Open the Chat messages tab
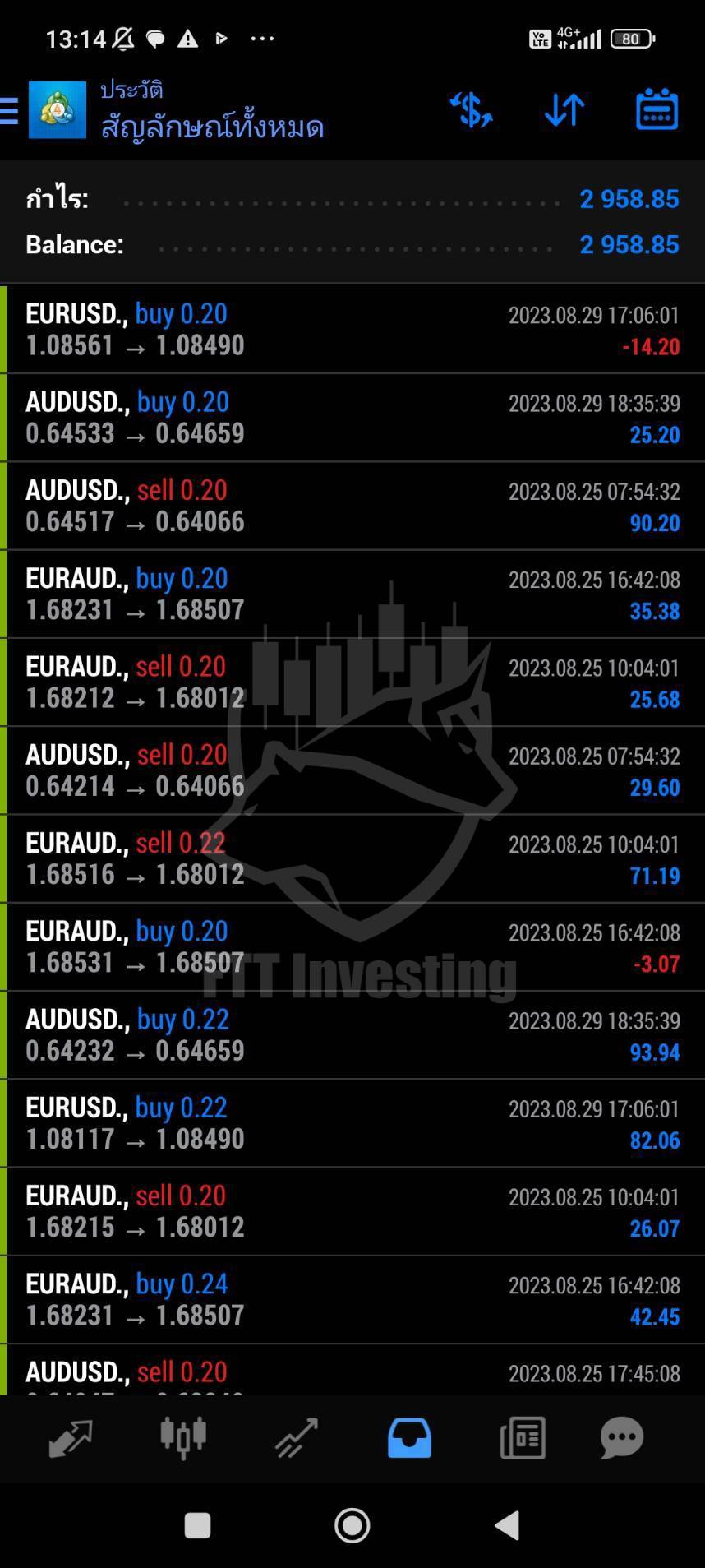 click(622, 1438)
